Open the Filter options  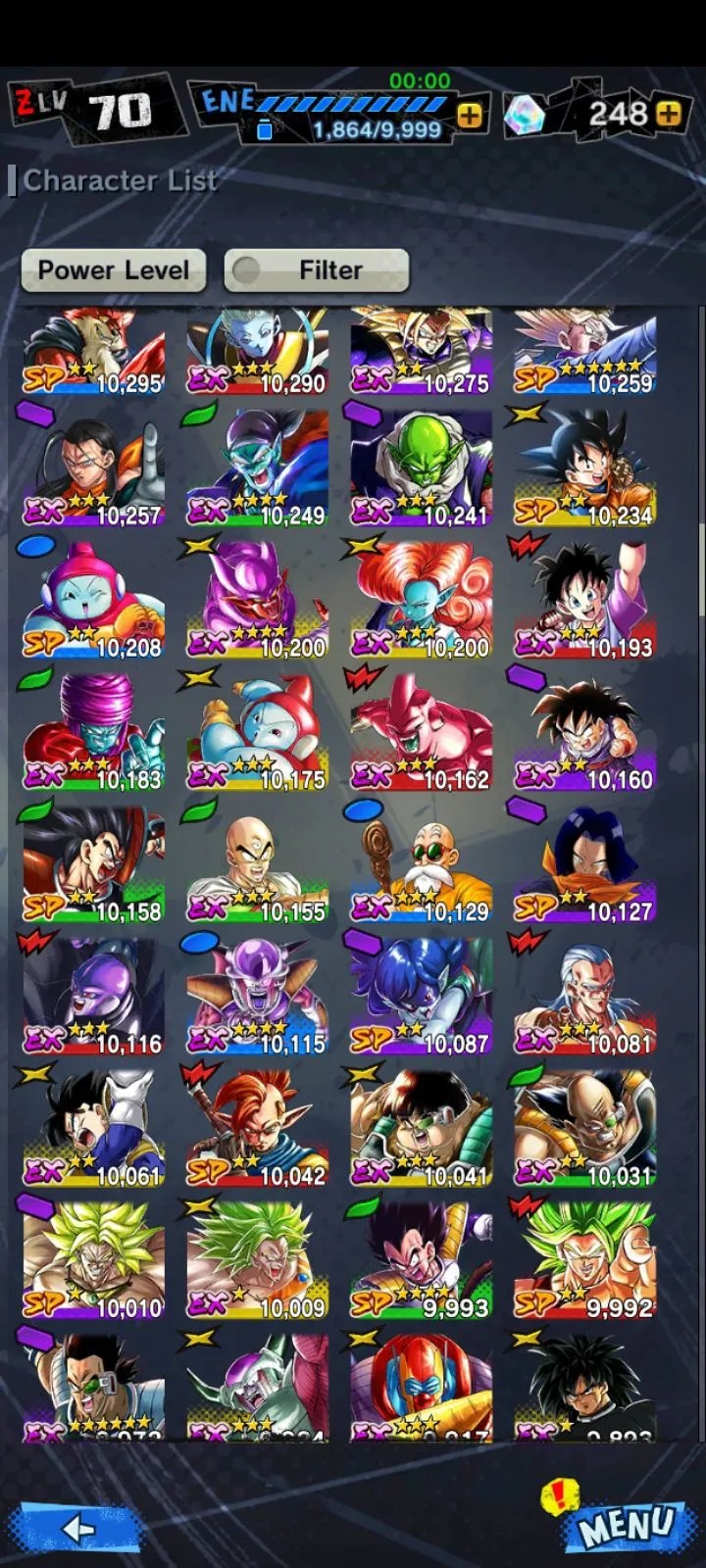(316, 270)
